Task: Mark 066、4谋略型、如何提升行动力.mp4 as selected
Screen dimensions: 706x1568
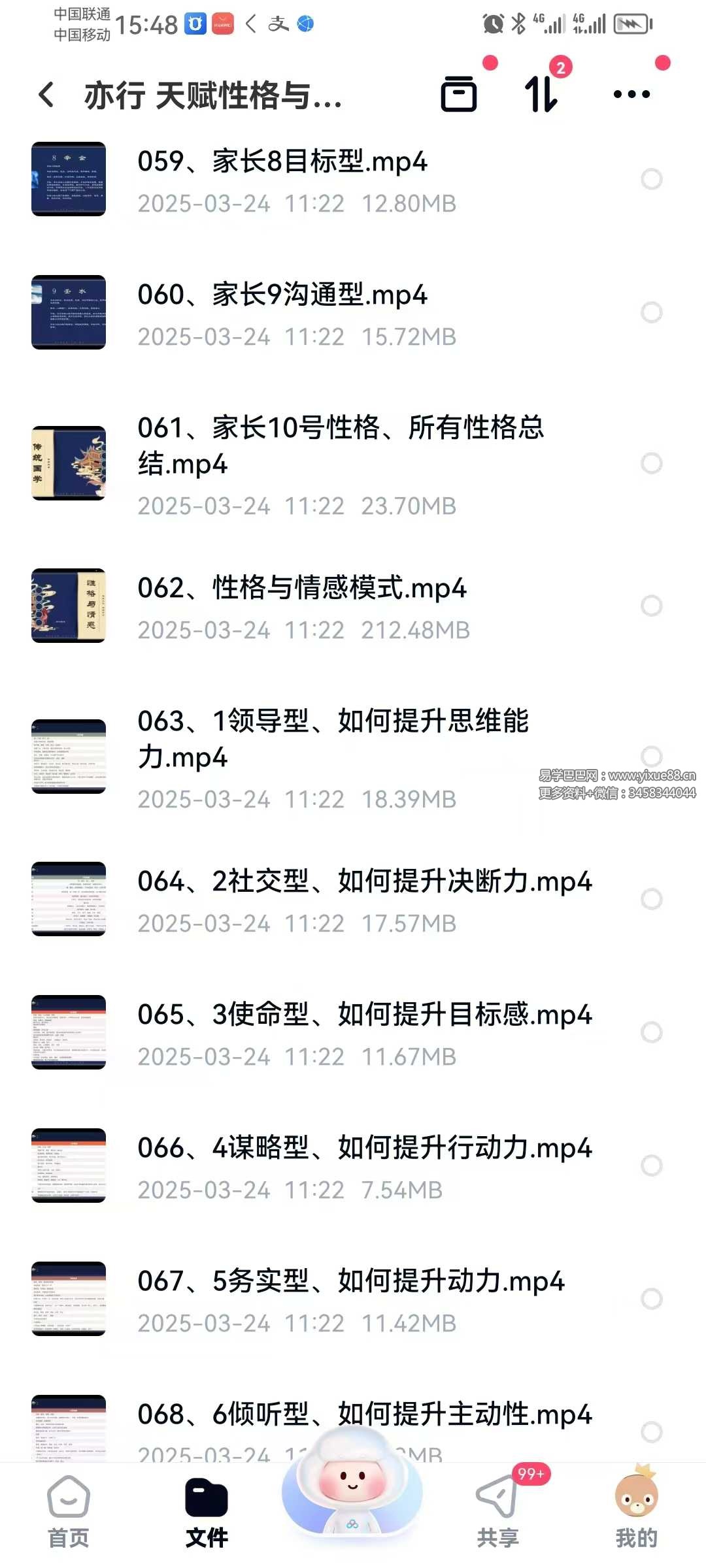Action: tap(651, 1166)
